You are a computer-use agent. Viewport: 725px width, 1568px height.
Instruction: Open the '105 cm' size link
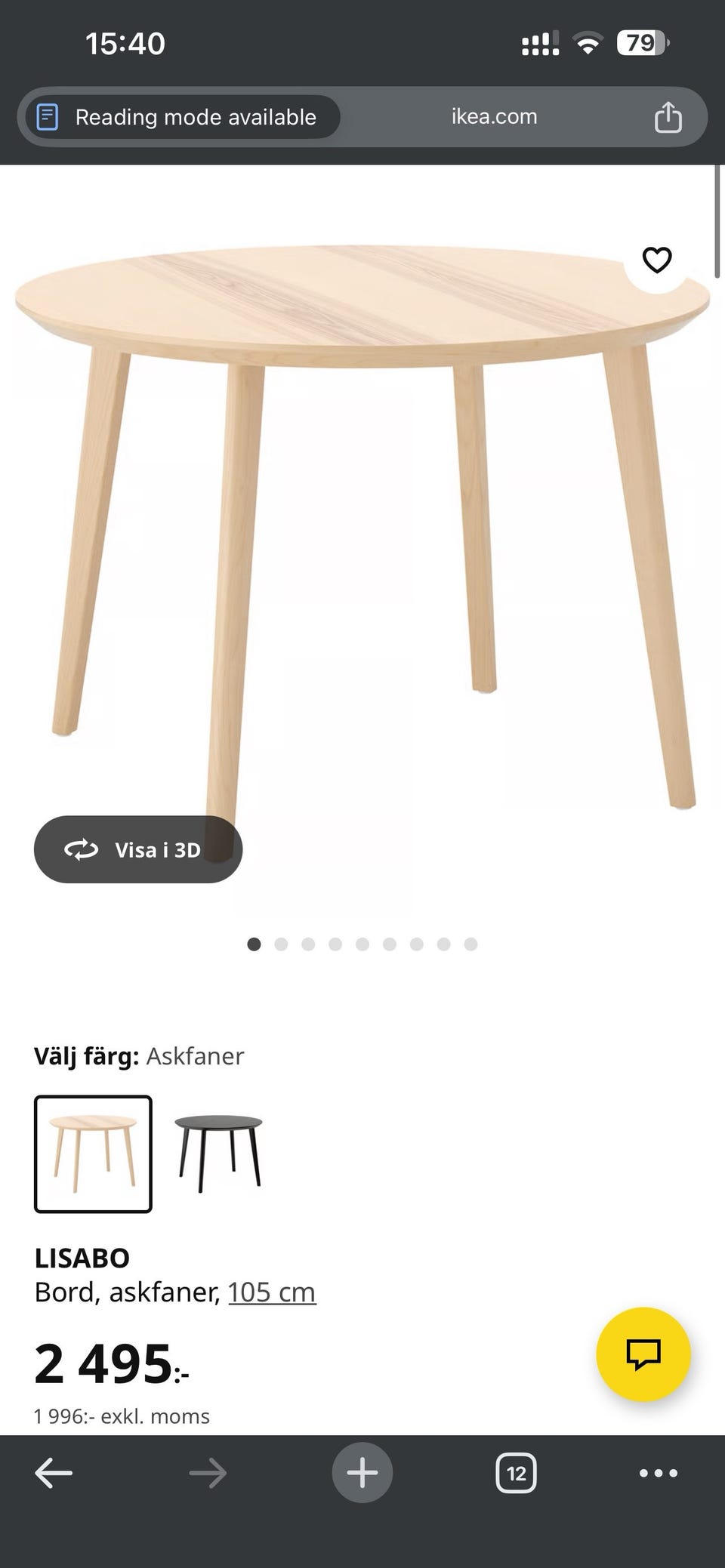click(270, 1292)
